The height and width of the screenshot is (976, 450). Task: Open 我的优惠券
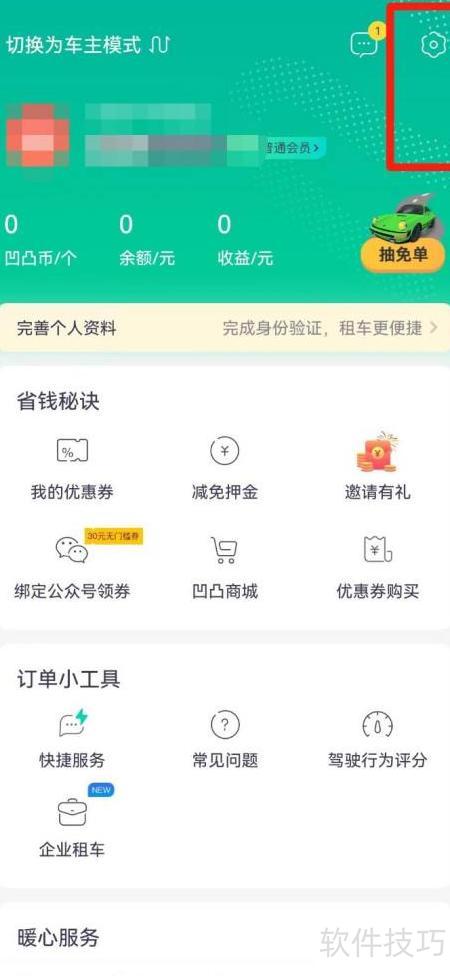click(x=72, y=469)
